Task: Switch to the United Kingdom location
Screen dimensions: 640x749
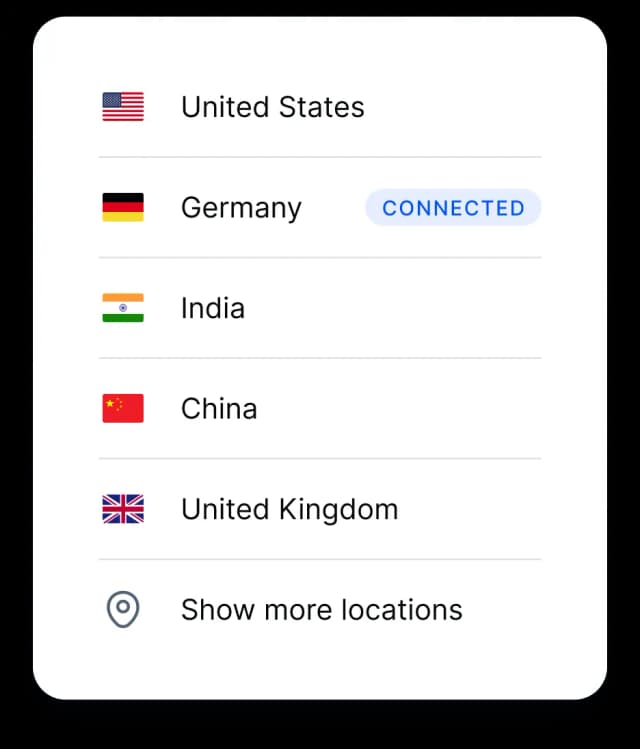Action: (289, 509)
